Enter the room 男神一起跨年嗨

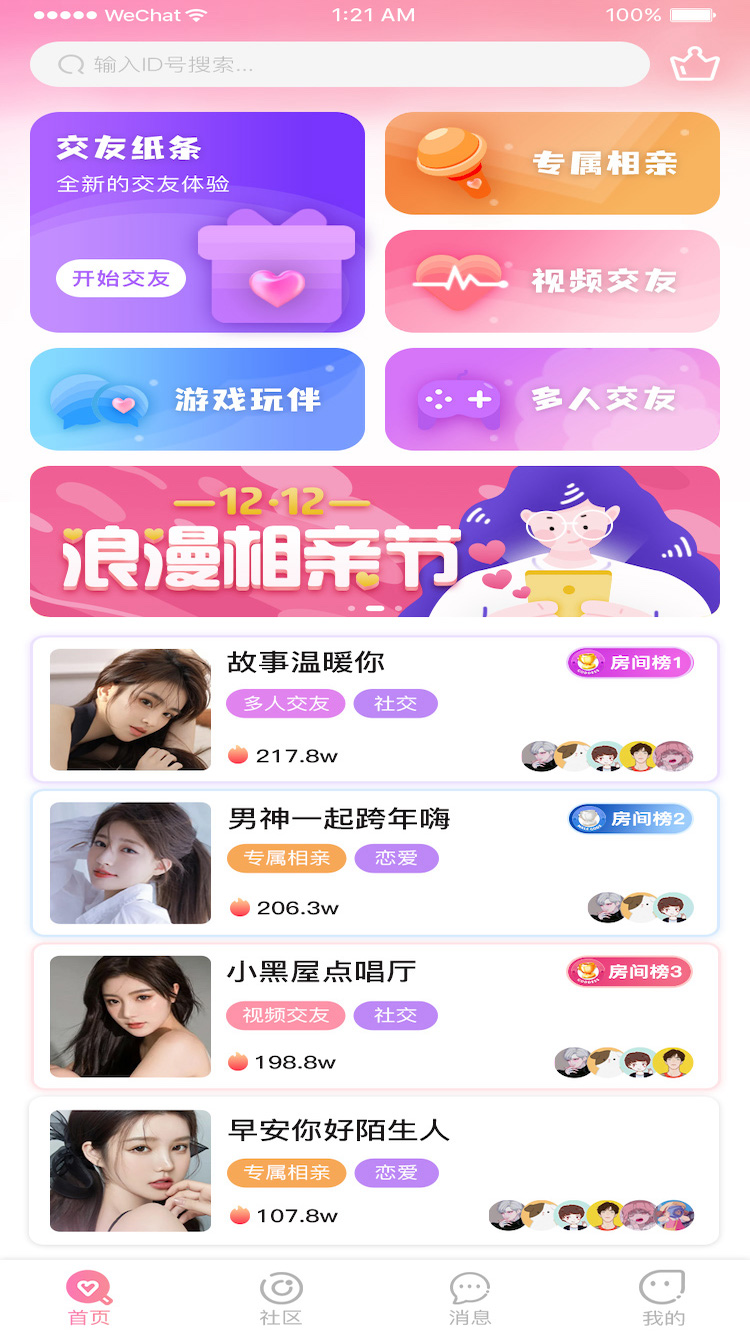click(374, 863)
